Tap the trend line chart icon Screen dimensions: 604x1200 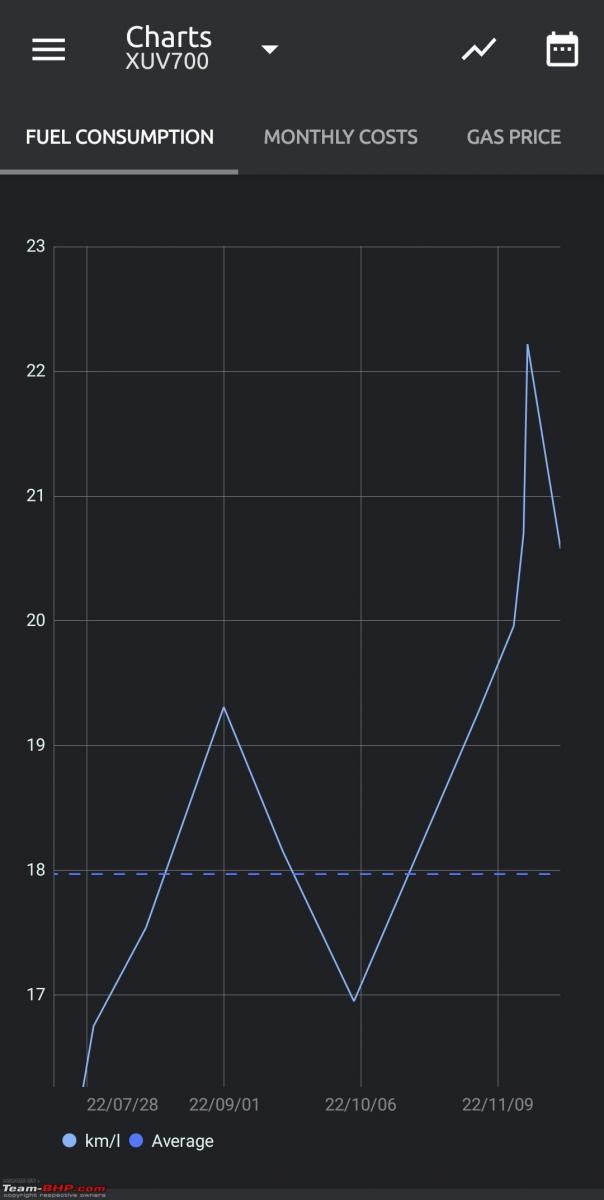click(479, 49)
